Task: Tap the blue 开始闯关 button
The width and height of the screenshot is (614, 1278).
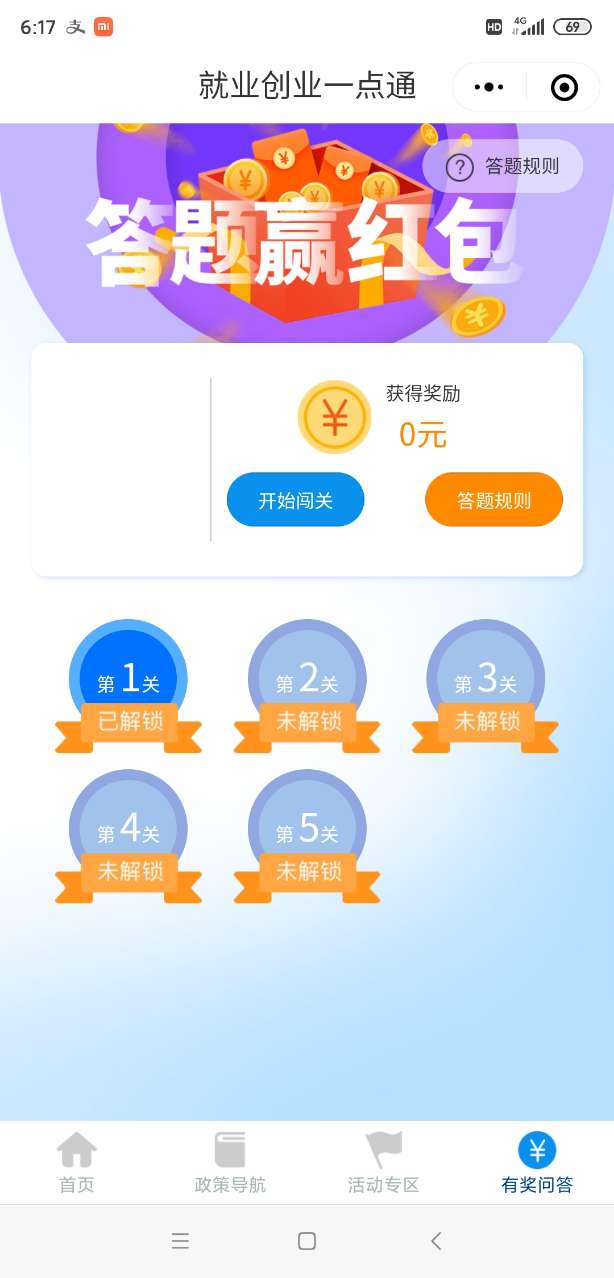Action: click(x=295, y=500)
